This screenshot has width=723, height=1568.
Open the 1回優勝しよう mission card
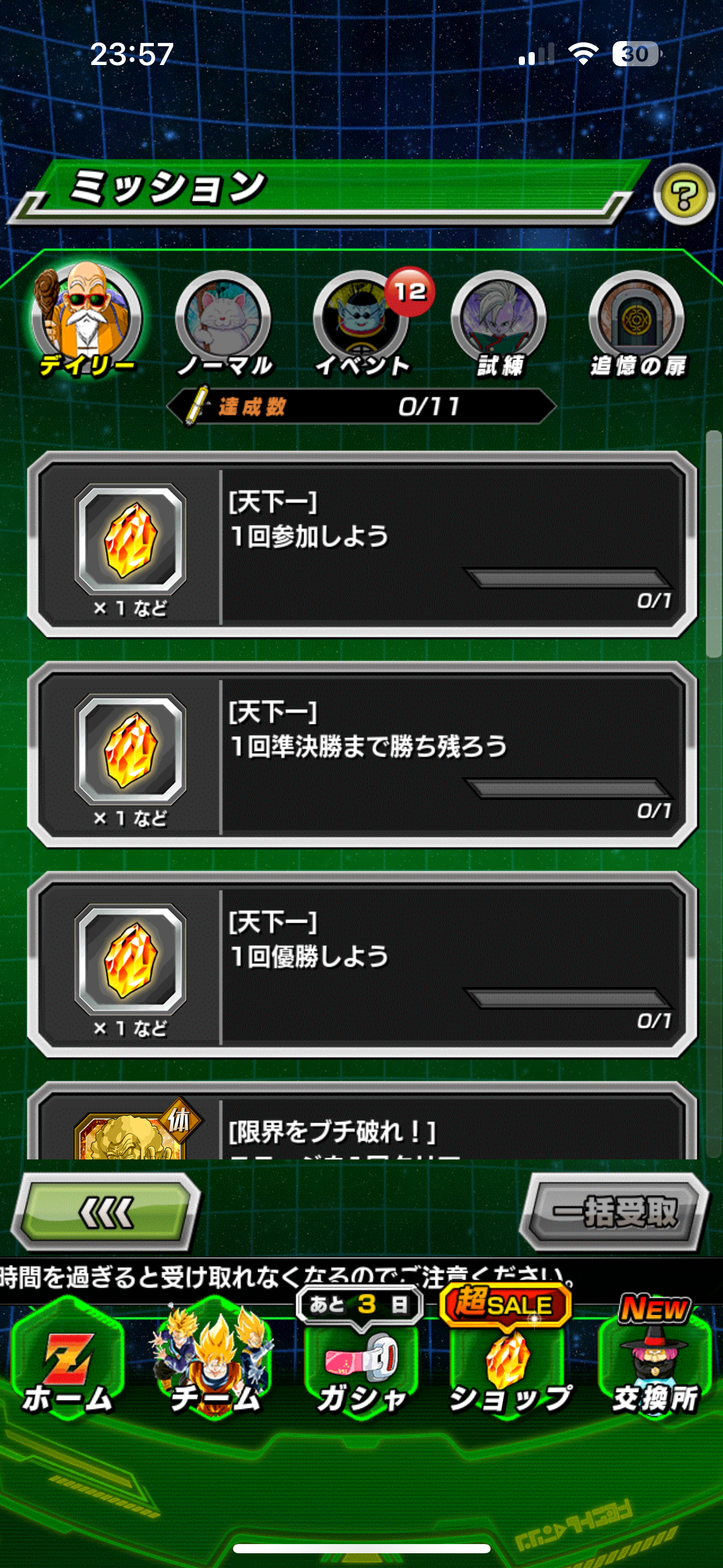coord(362,965)
